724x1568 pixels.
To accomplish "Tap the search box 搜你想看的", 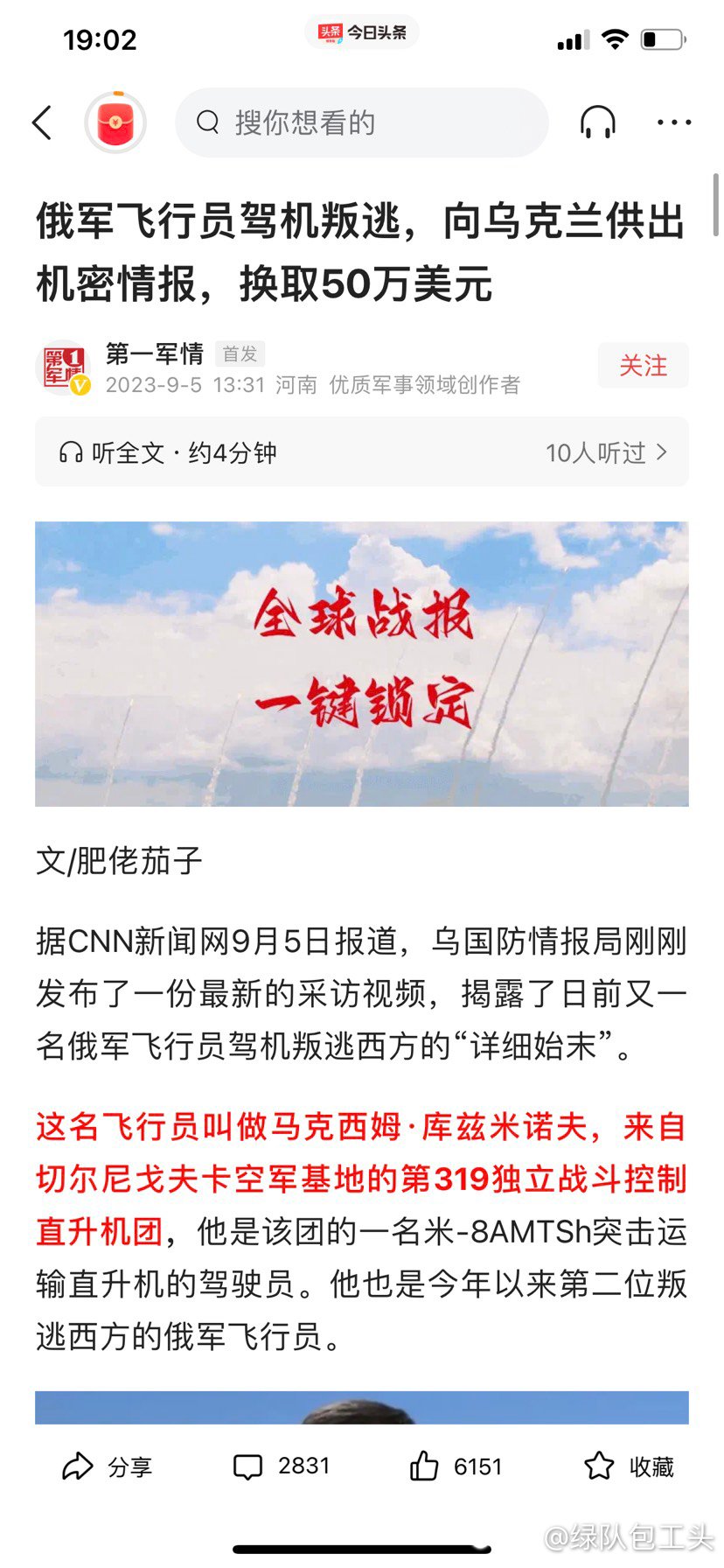I will tap(361, 122).
